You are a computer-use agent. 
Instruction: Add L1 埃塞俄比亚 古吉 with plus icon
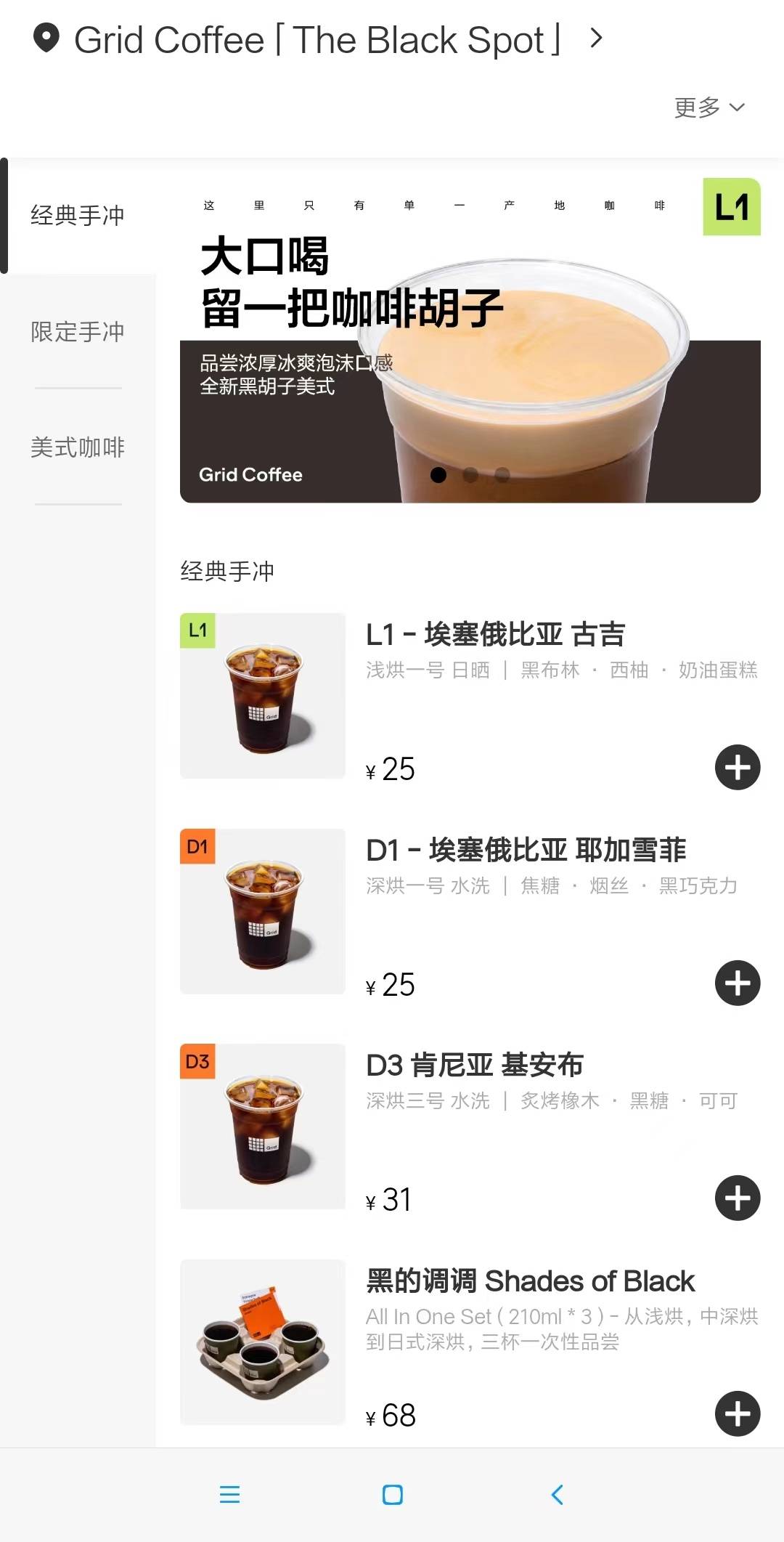coord(737,767)
